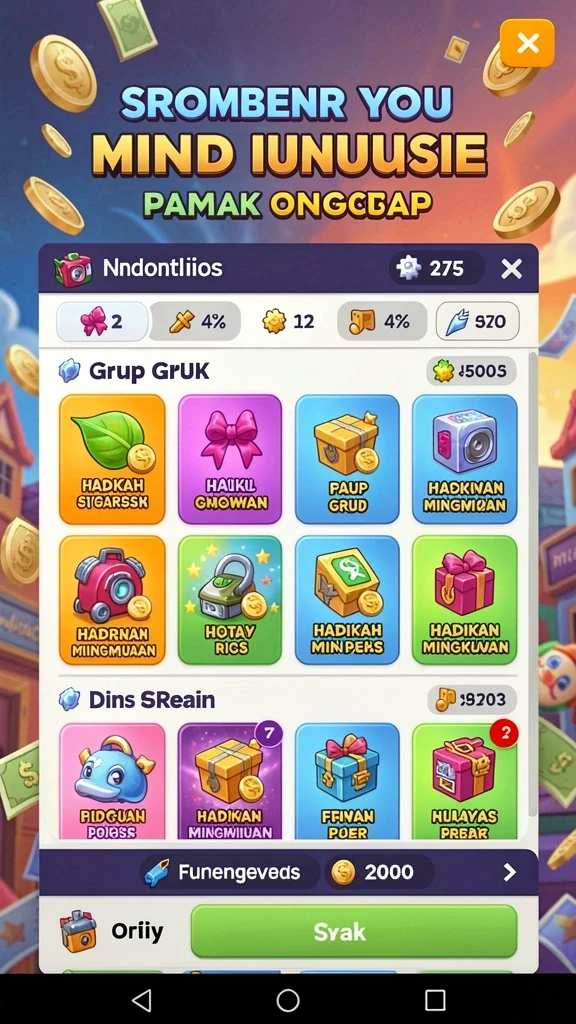Viewport: 576px width, 1024px height.
Task: Open the Haikil Gnowan pink bow card
Action: tap(230, 458)
